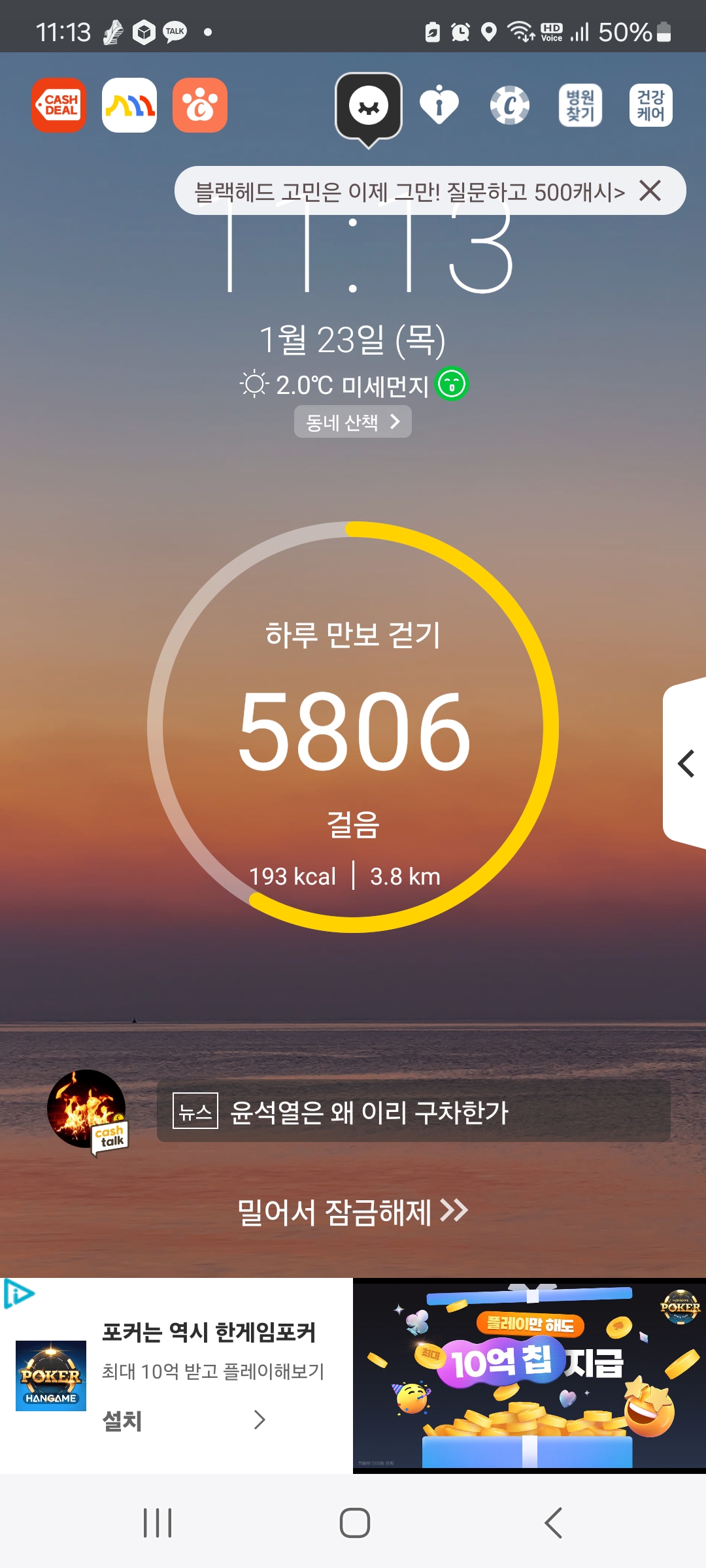Image resolution: width=706 pixels, height=1568 pixels.
Task: View the daily 10,000 steps counter
Action: point(353,727)
